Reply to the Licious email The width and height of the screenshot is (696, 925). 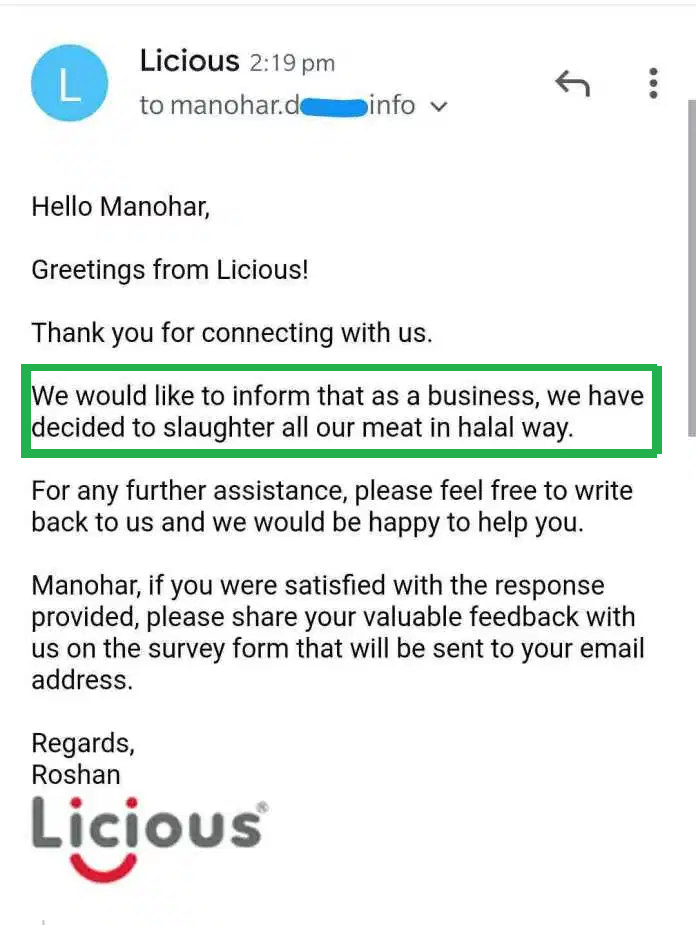(x=573, y=83)
